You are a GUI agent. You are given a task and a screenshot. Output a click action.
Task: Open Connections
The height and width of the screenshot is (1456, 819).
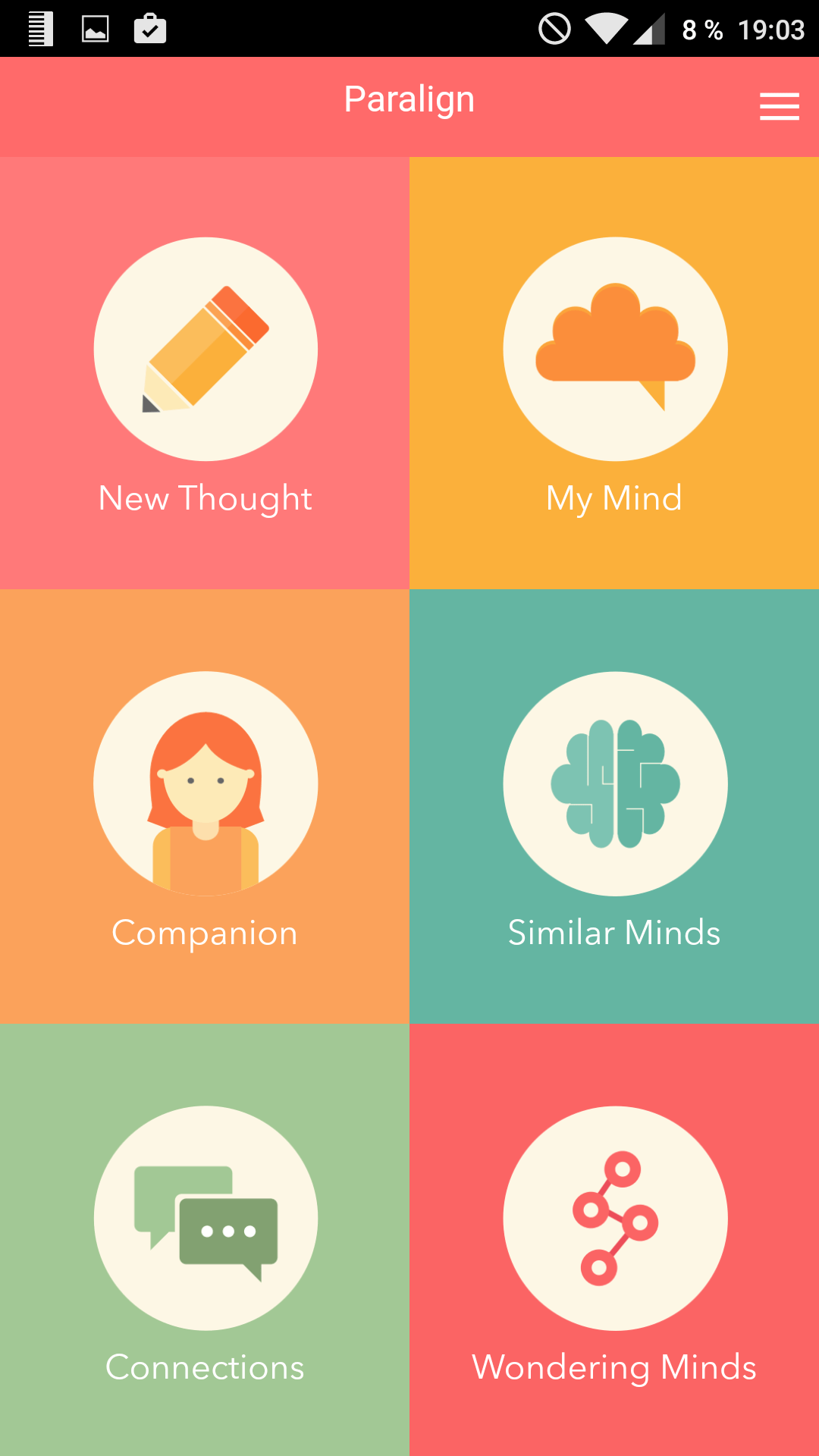click(205, 1240)
